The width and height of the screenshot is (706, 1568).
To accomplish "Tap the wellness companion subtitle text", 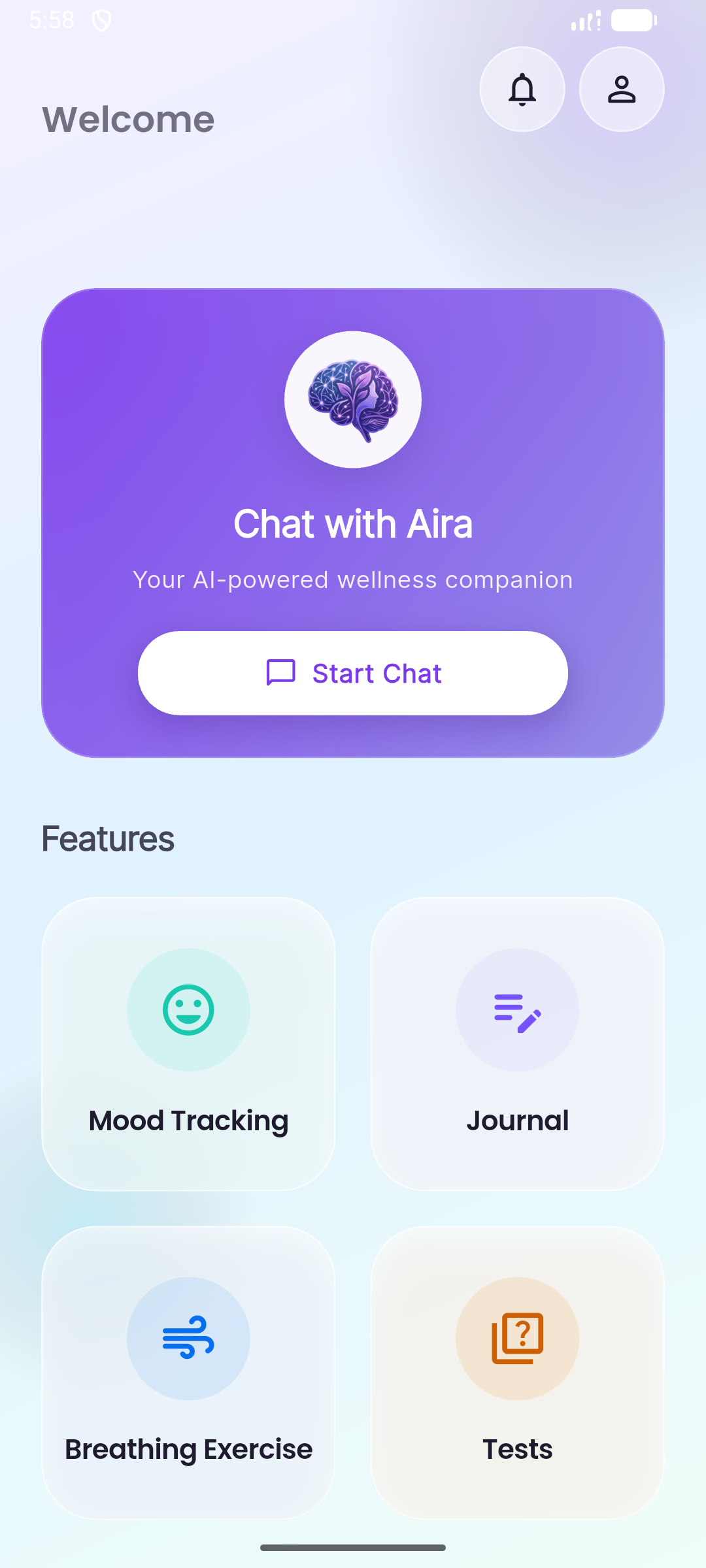I will click(x=353, y=580).
